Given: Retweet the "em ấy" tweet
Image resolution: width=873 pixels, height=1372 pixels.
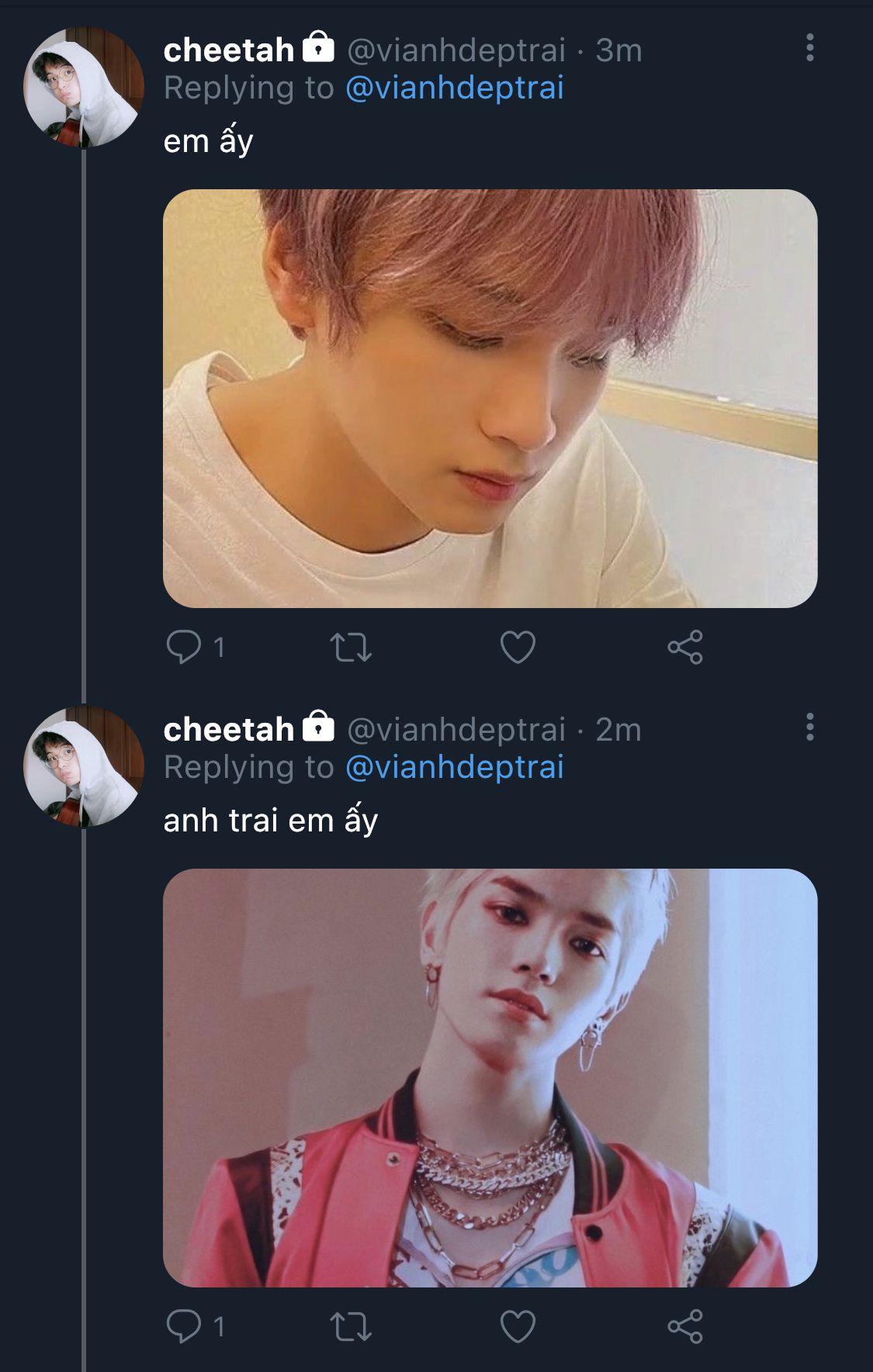Looking at the screenshot, I should tap(351, 648).
